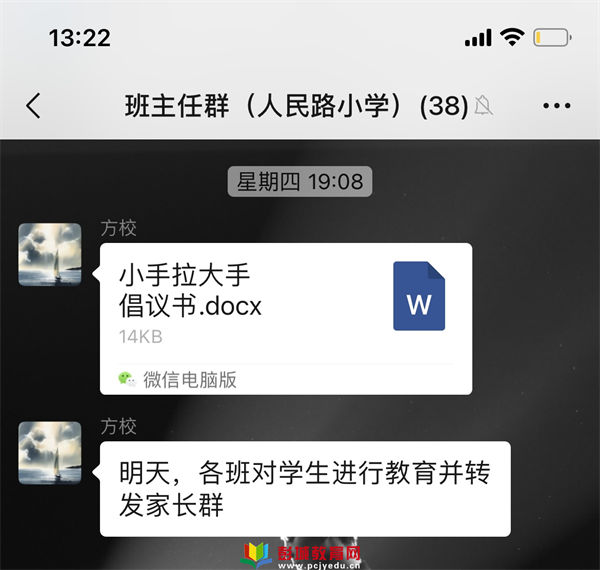Go back from the group chat
The height and width of the screenshot is (570, 600).
point(33,106)
